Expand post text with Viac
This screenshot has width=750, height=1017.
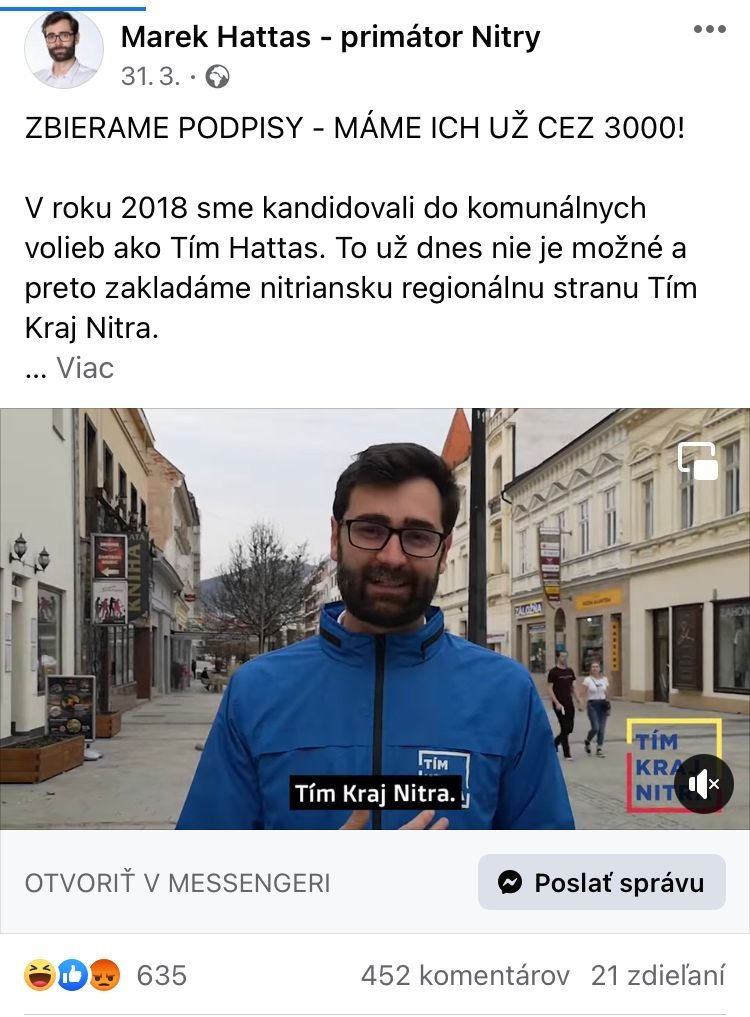[85, 368]
